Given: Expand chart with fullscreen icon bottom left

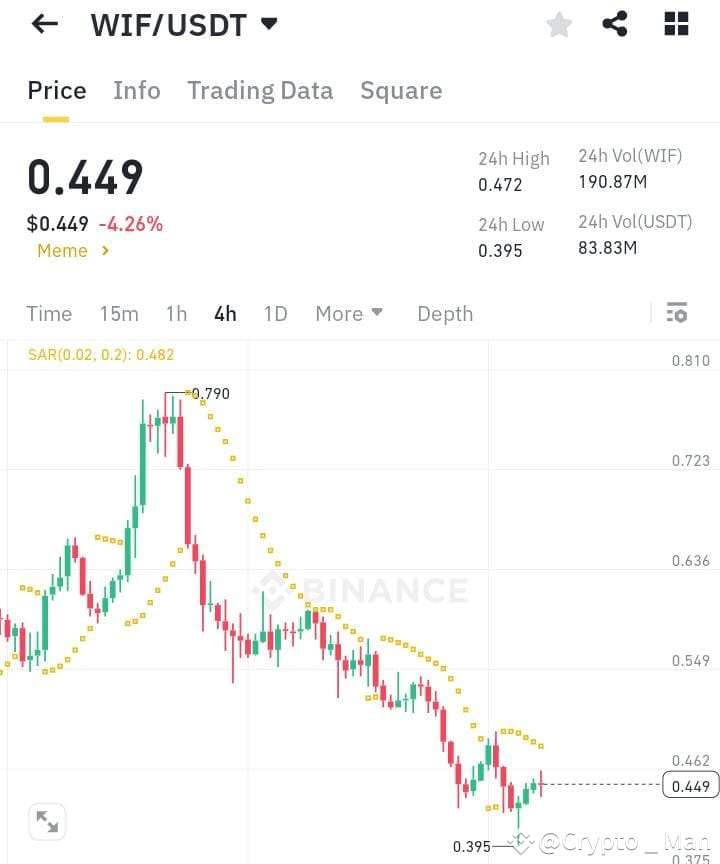Looking at the screenshot, I should pyautogui.click(x=47, y=821).
